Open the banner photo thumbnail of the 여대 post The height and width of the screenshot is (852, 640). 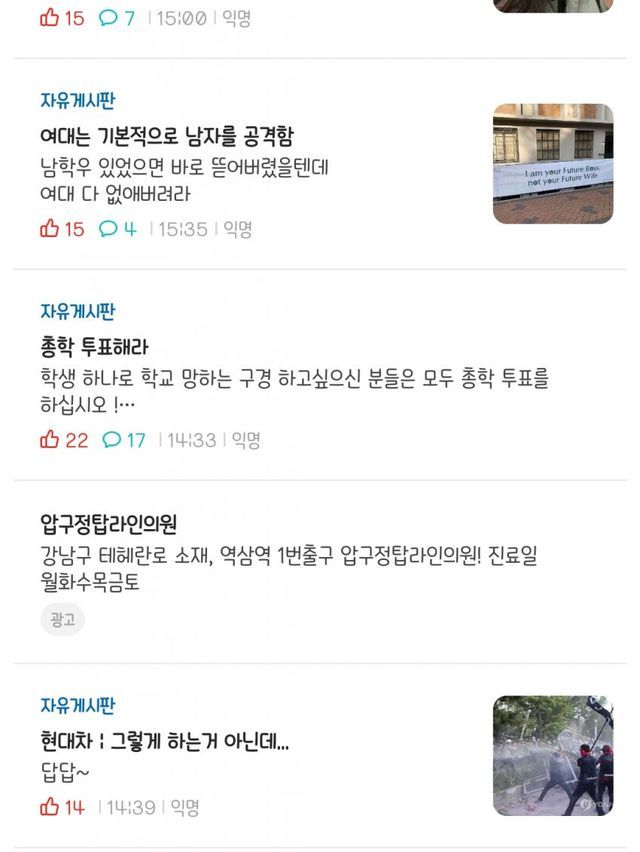553,164
